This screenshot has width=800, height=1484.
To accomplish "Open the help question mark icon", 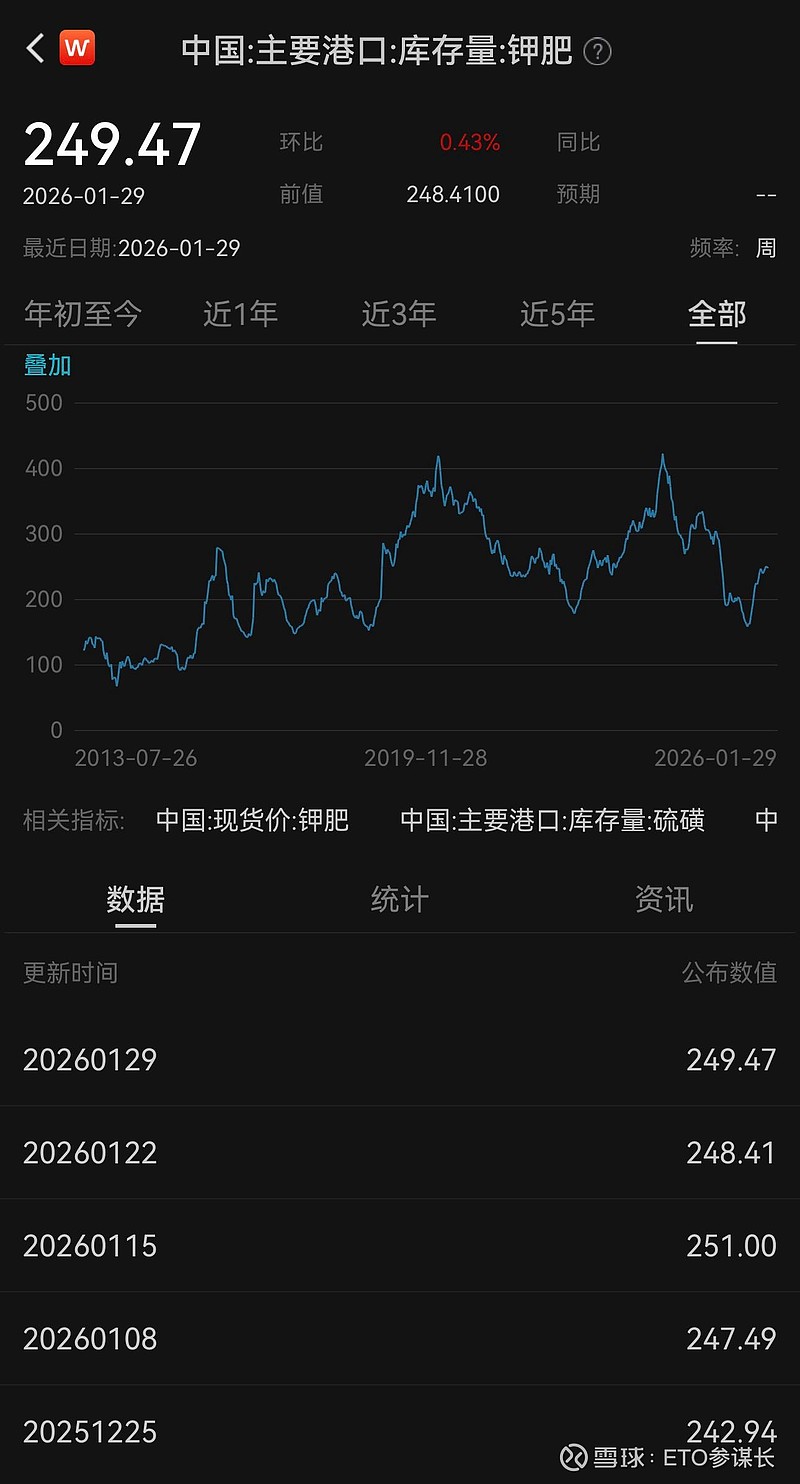I will click(597, 51).
